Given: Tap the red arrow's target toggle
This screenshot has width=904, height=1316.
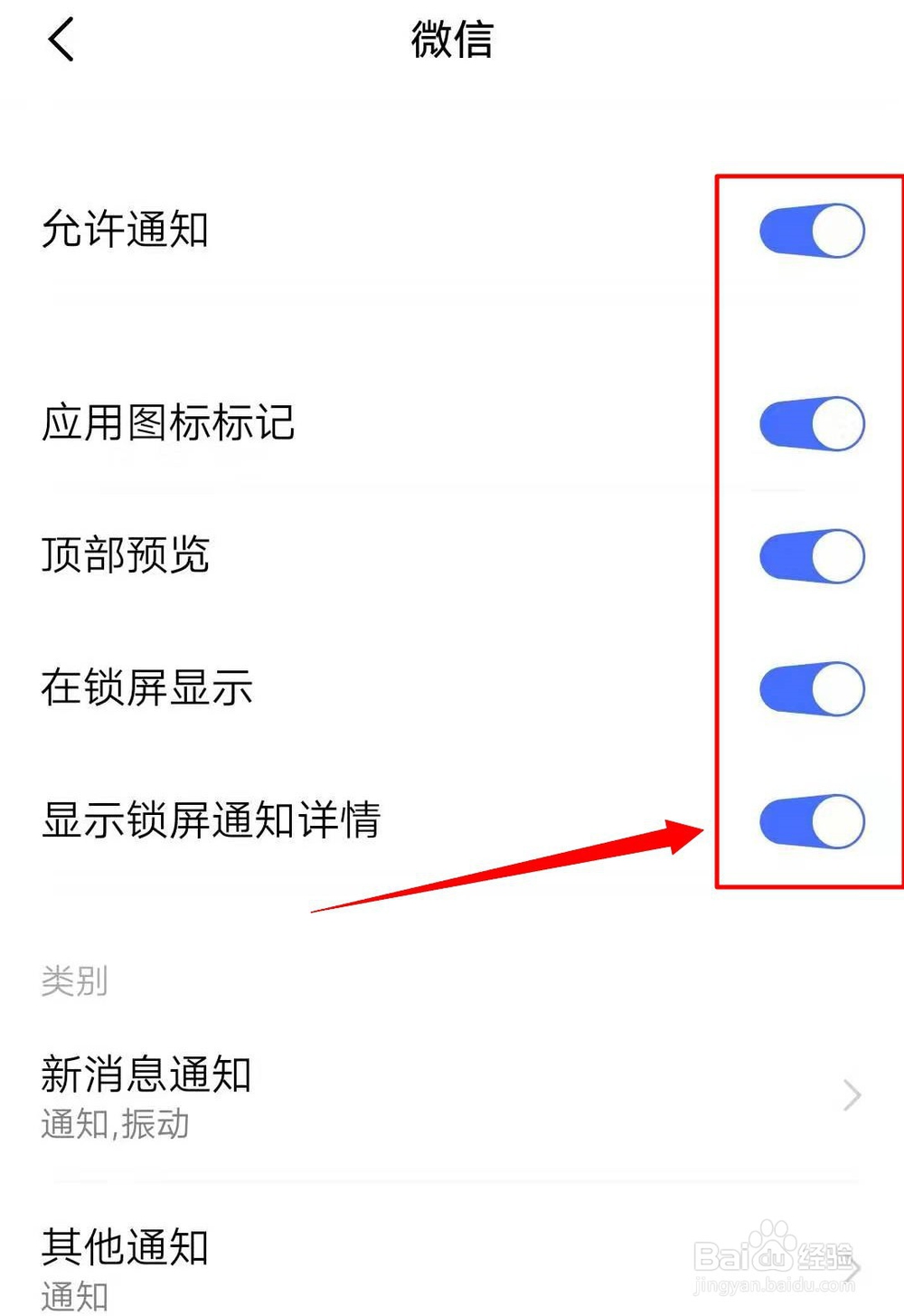Looking at the screenshot, I should click(811, 821).
